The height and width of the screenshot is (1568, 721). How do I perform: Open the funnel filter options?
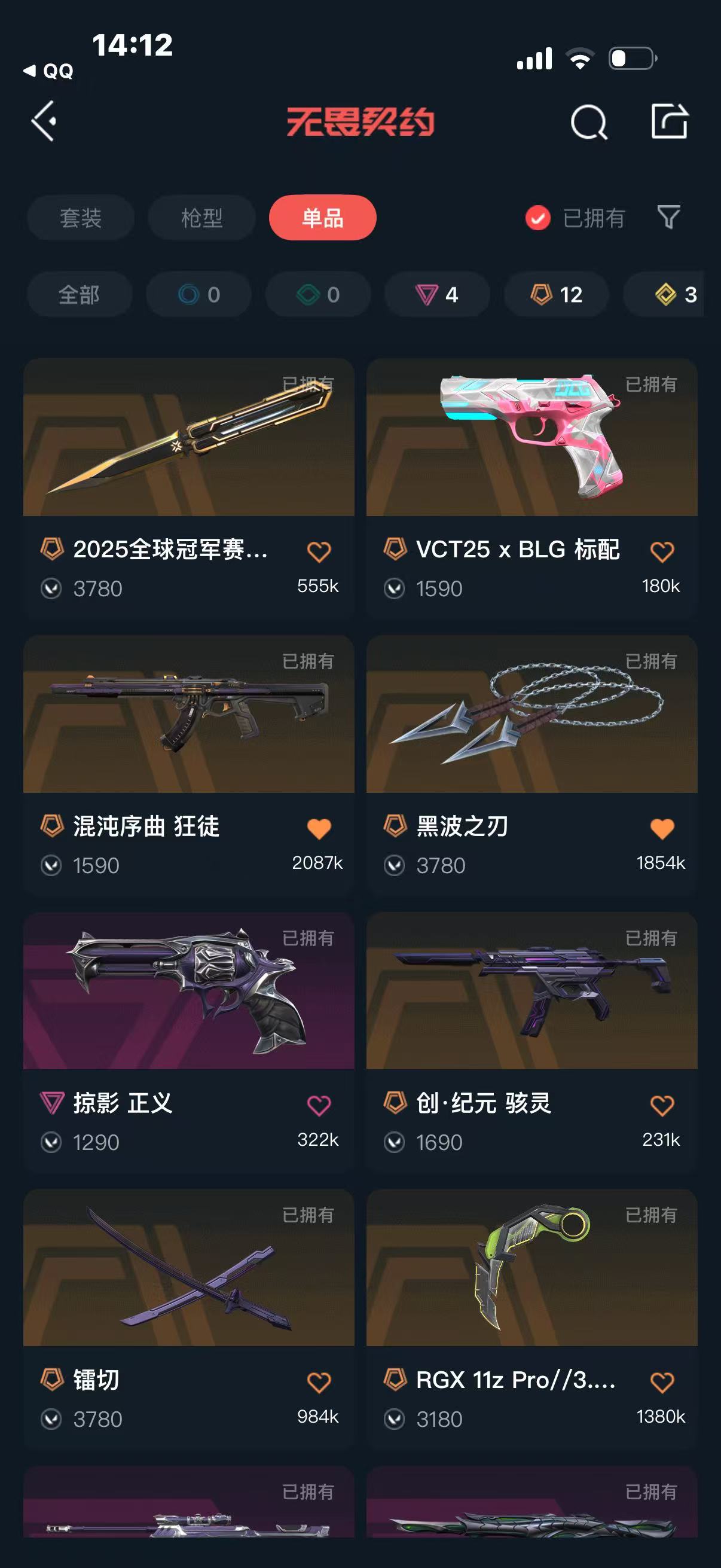(x=668, y=217)
